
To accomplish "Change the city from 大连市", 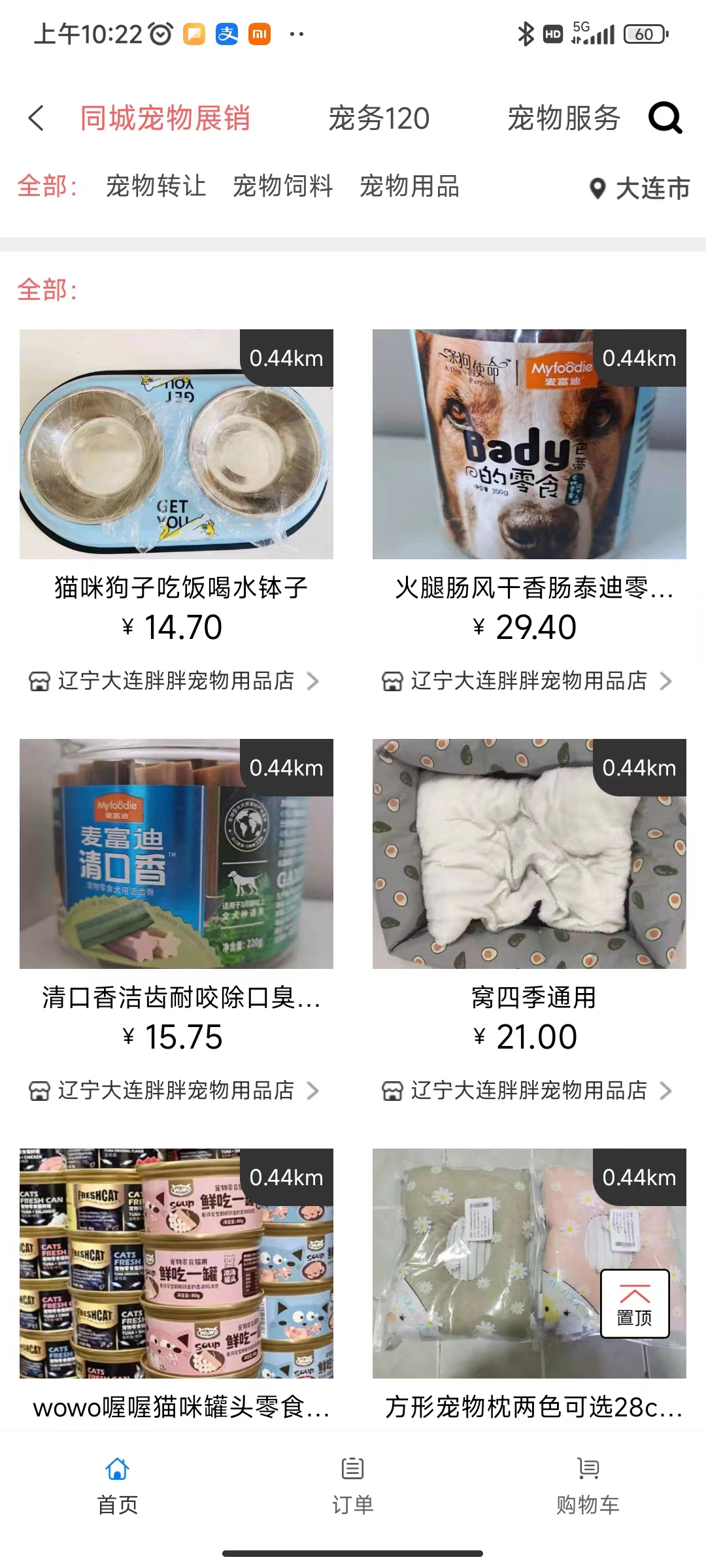I will (639, 188).
